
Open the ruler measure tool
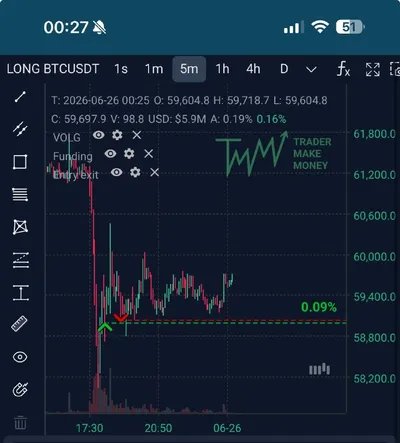(20, 324)
